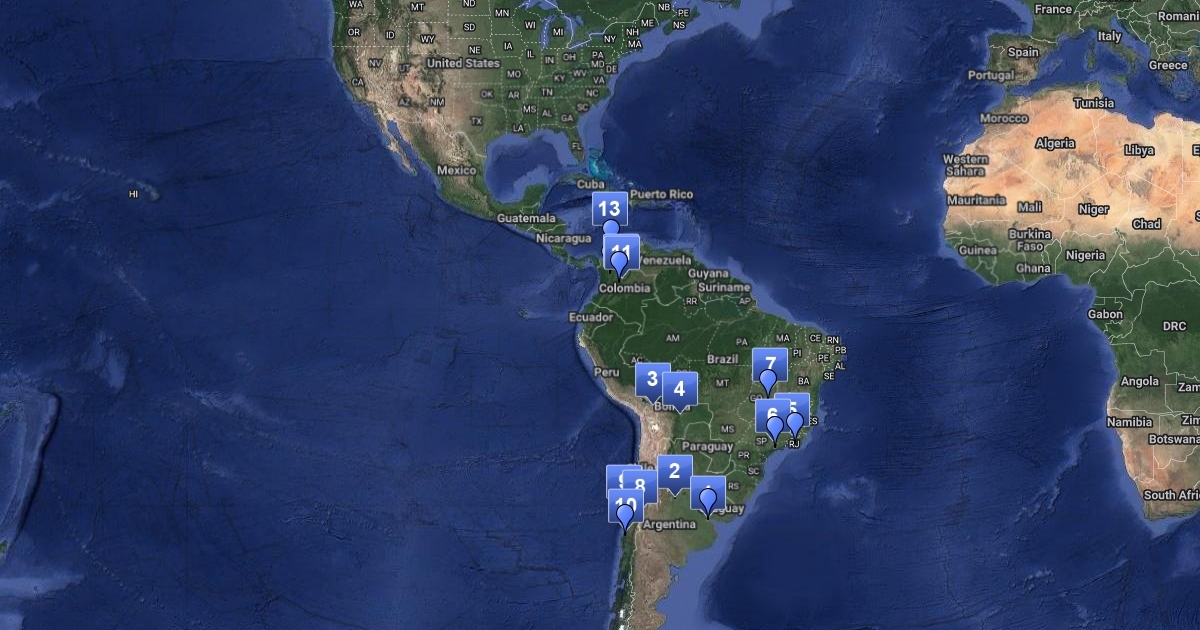Viewport: 1200px width, 630px height.
Task: Select marker 7 in Brazil
Action: [x=769, y=365]
